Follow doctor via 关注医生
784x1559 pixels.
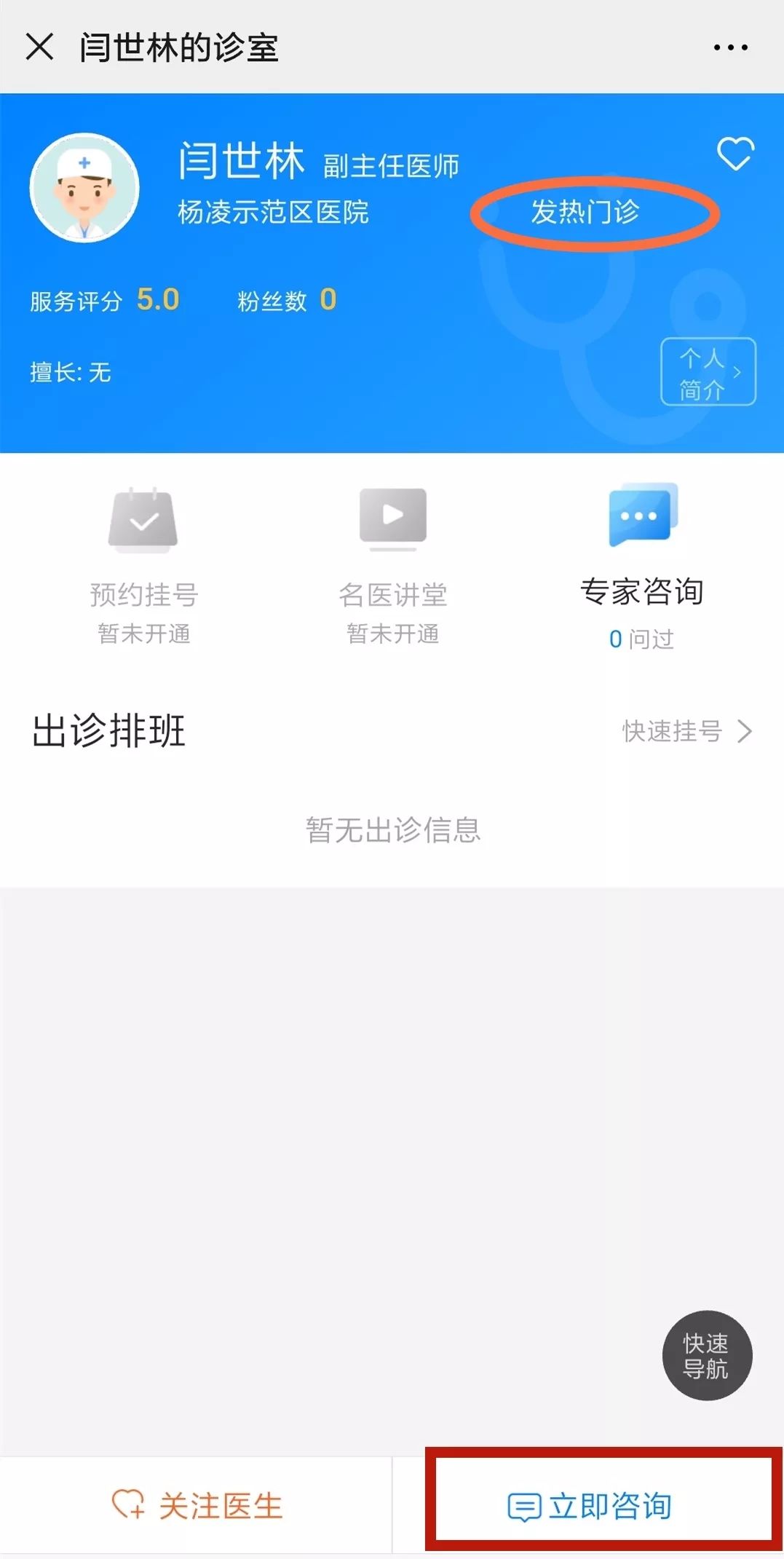point(197,1505)
